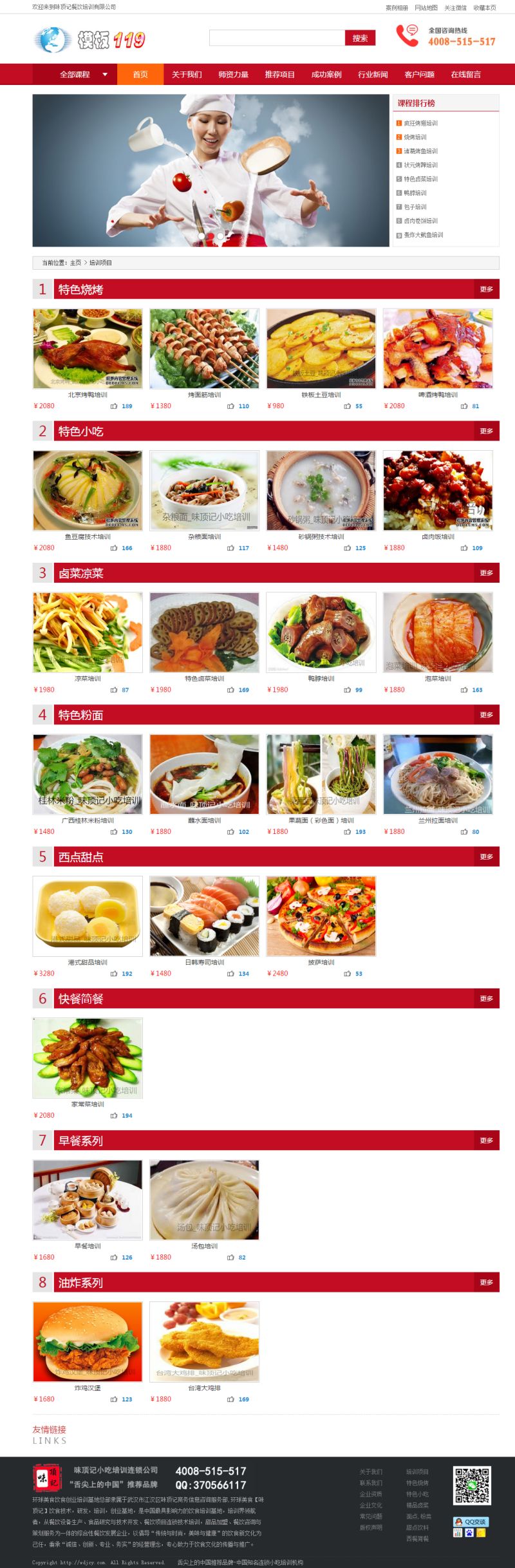Switch to 师资力量 in the navigation
Screen dimensions: 515x1568
(x=233, y=75)
